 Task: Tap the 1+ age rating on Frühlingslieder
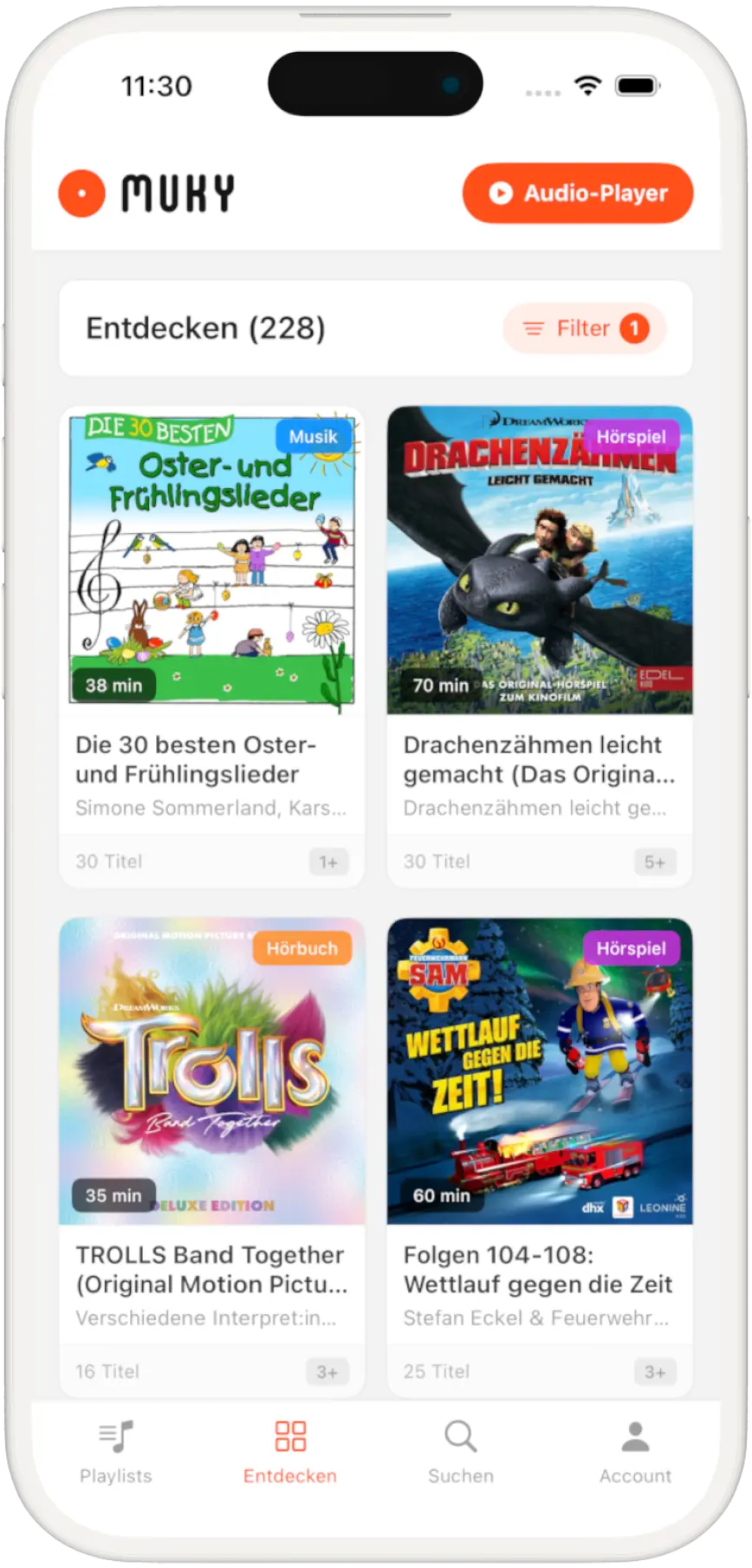click(327, 862)
